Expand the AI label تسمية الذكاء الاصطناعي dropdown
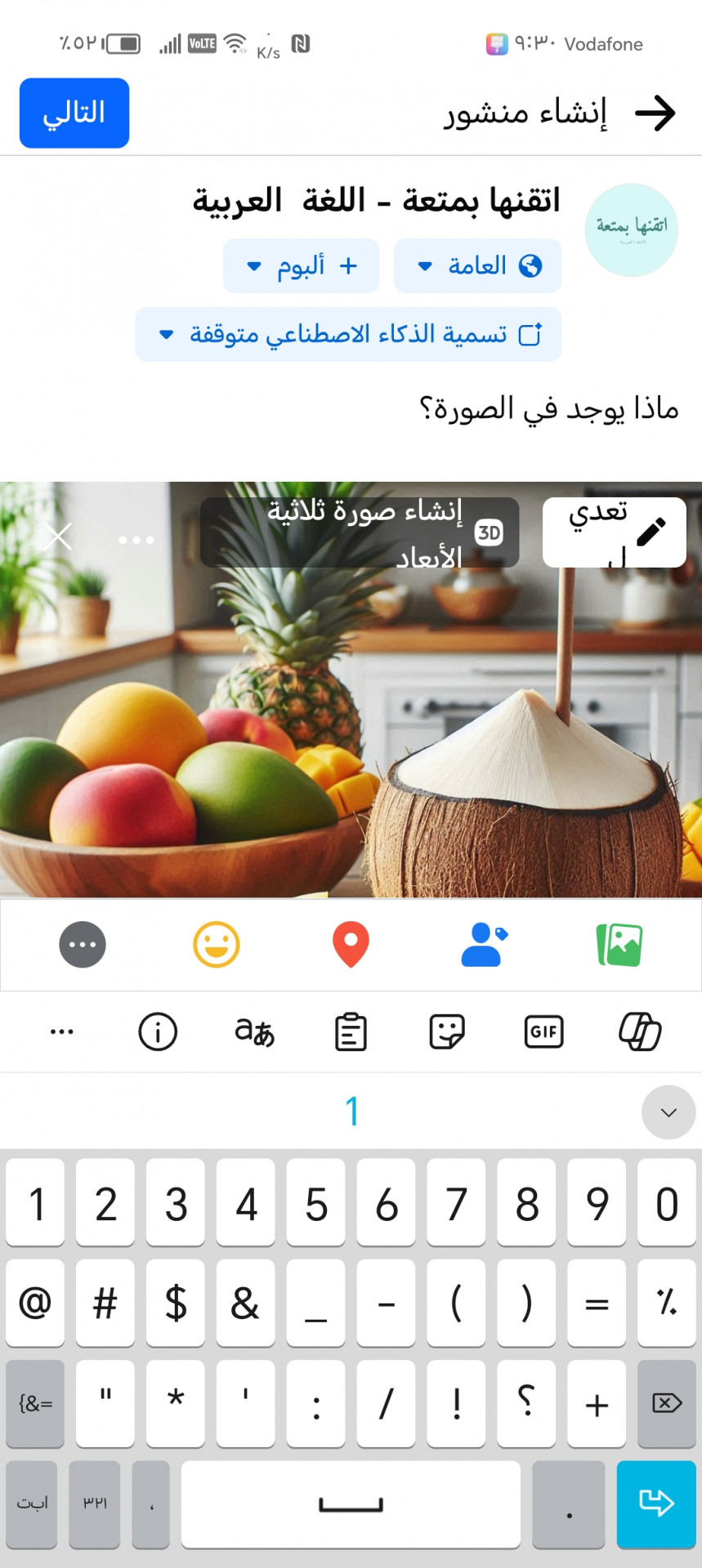 (x=348, y=334)
